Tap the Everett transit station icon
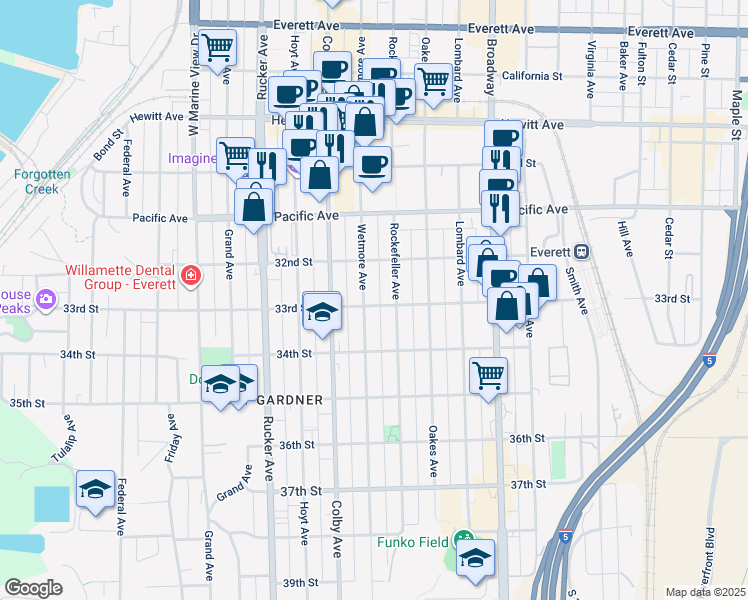Screen dimensions: 748x600 tap(581, 252)
